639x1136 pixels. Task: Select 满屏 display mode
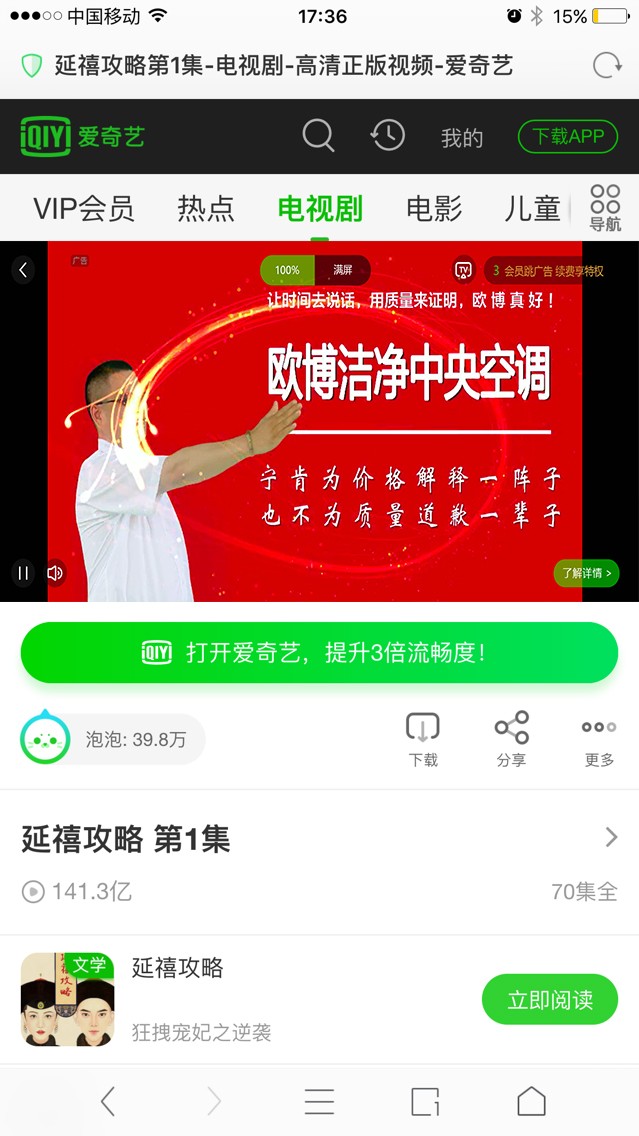pos(343,270)
